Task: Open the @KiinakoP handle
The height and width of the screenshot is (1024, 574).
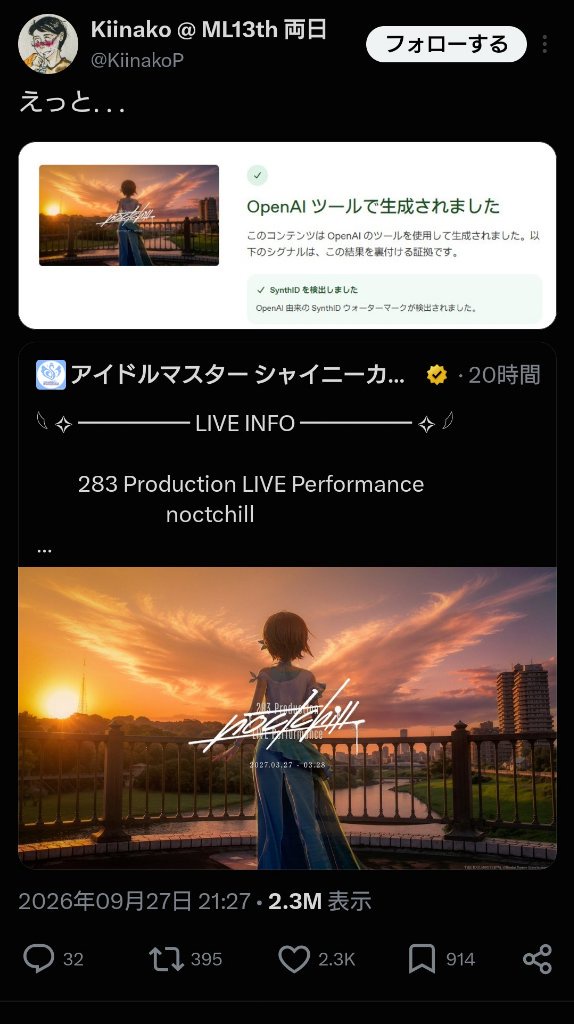Action: (x=137, y=60)
